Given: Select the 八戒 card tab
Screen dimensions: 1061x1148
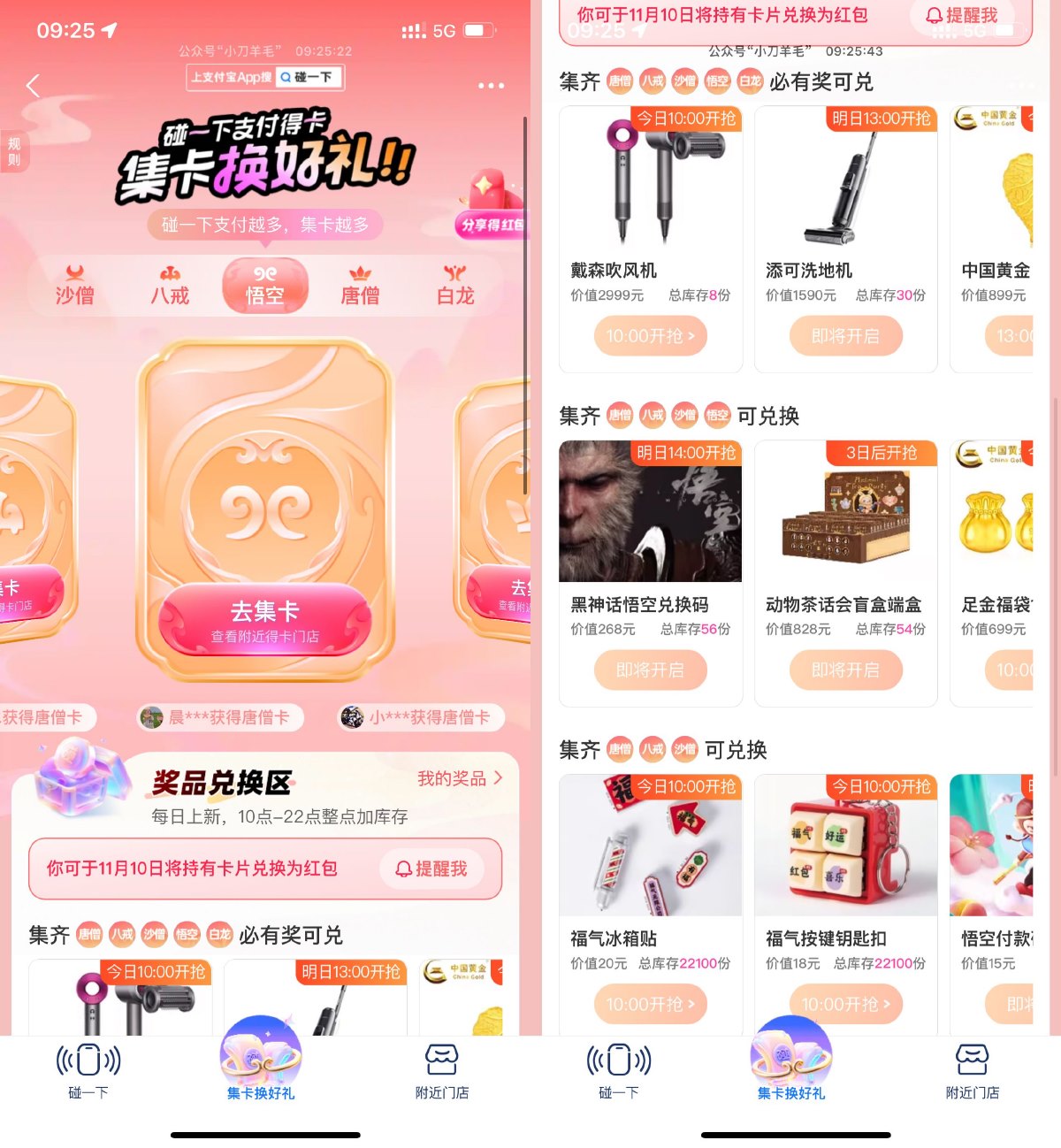Looking at the screenshot, I should tap(170, 286).
